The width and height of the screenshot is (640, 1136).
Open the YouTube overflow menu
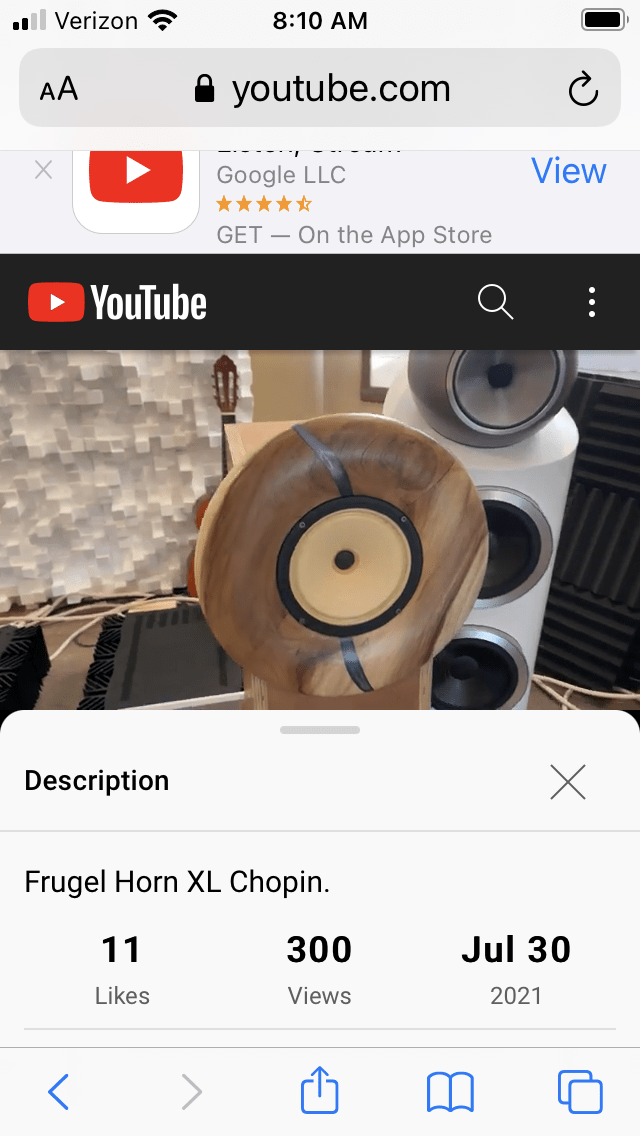point(592,301)
